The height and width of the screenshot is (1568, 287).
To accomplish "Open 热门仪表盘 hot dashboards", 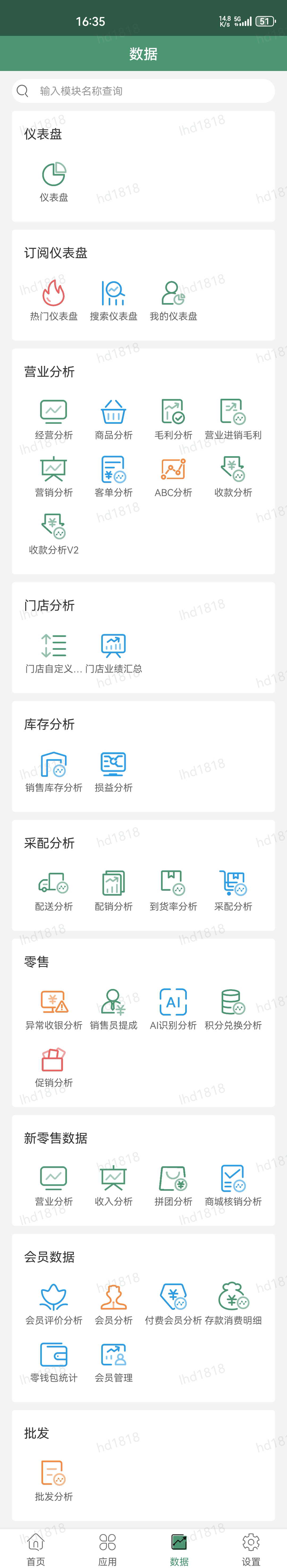I will 53,299.
